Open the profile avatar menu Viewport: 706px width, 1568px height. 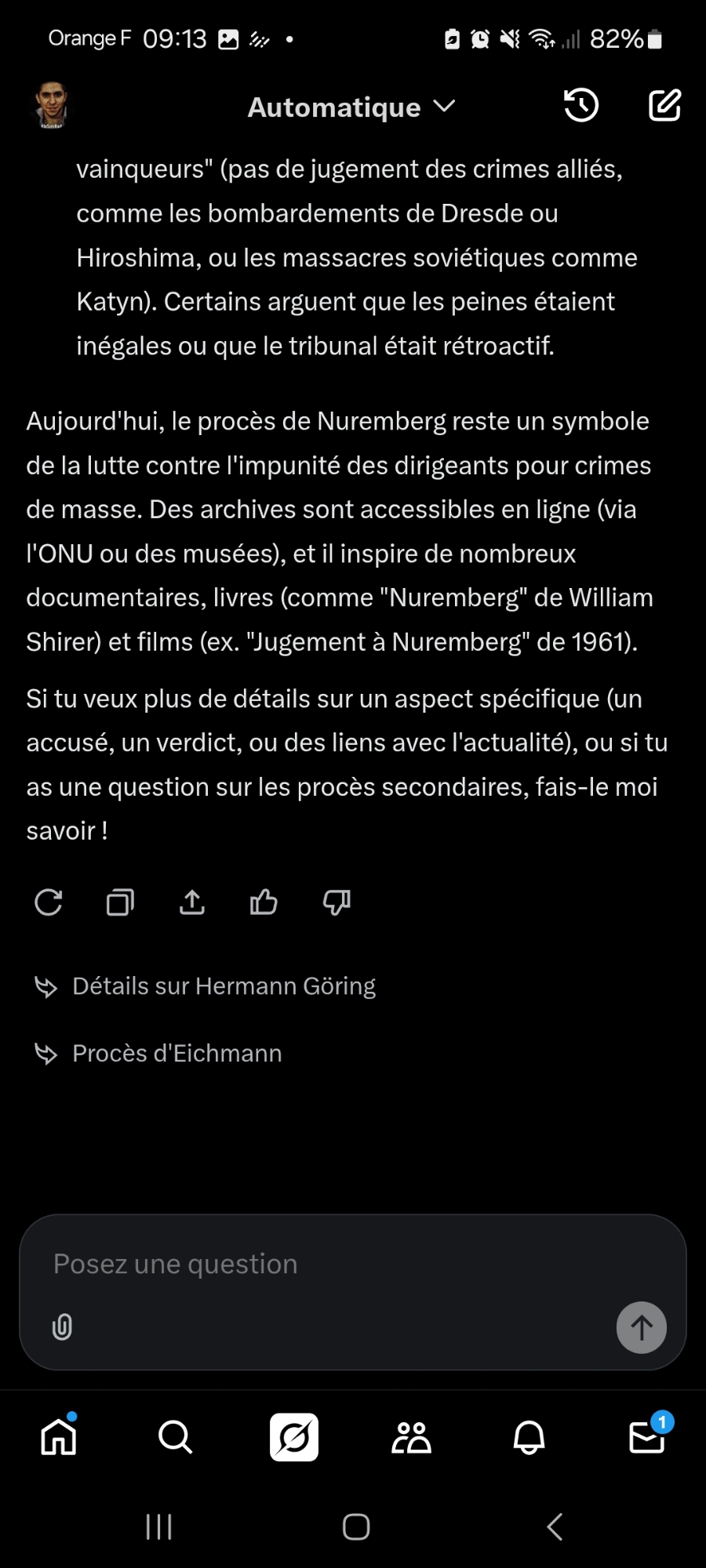click(52, 105)
